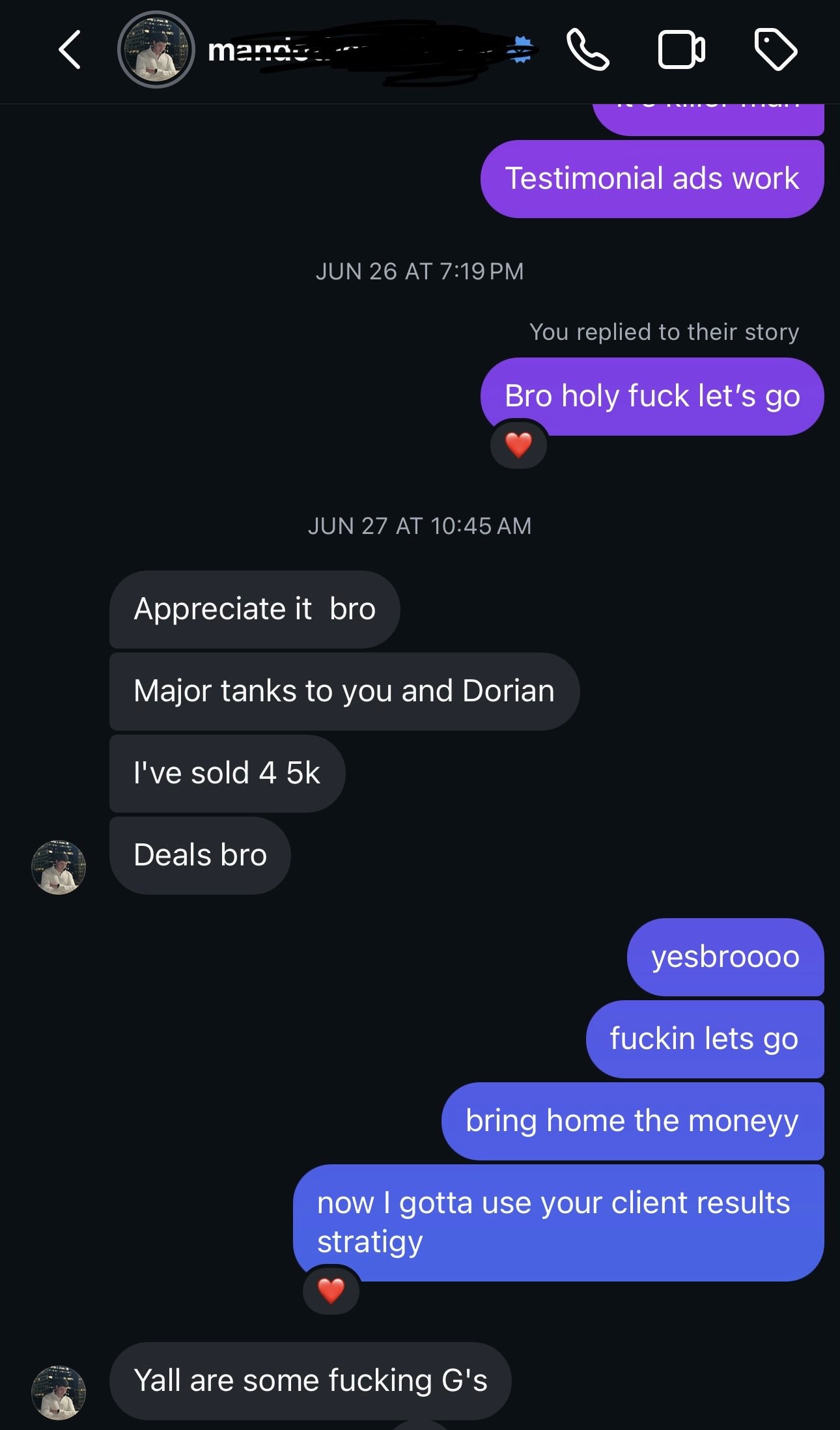Open the label tag options
Screen dimensions: 840x1430
point(775,49)
